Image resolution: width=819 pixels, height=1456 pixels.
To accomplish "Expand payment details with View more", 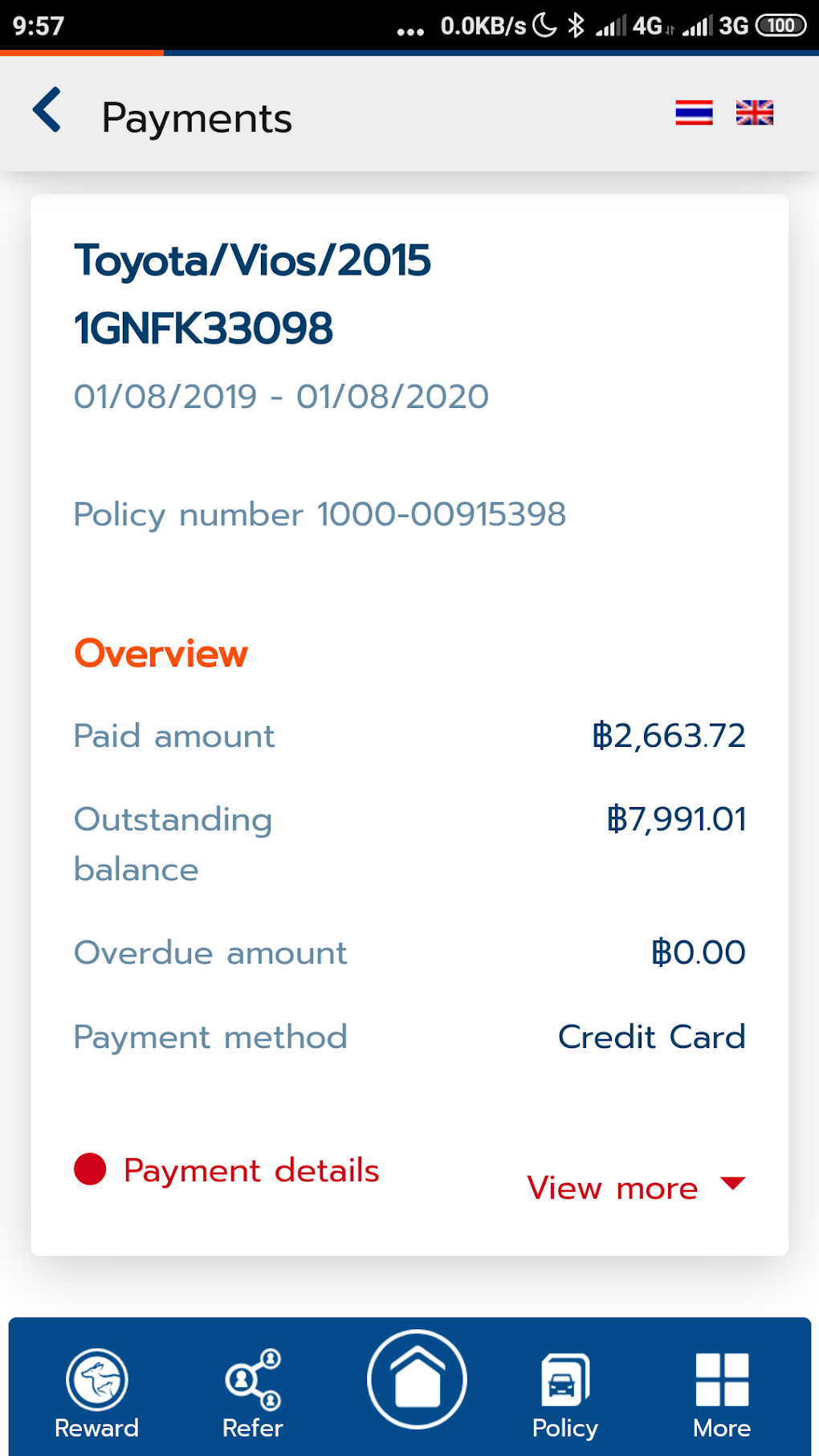I will pyautogui.click(x=635, y=1187).
